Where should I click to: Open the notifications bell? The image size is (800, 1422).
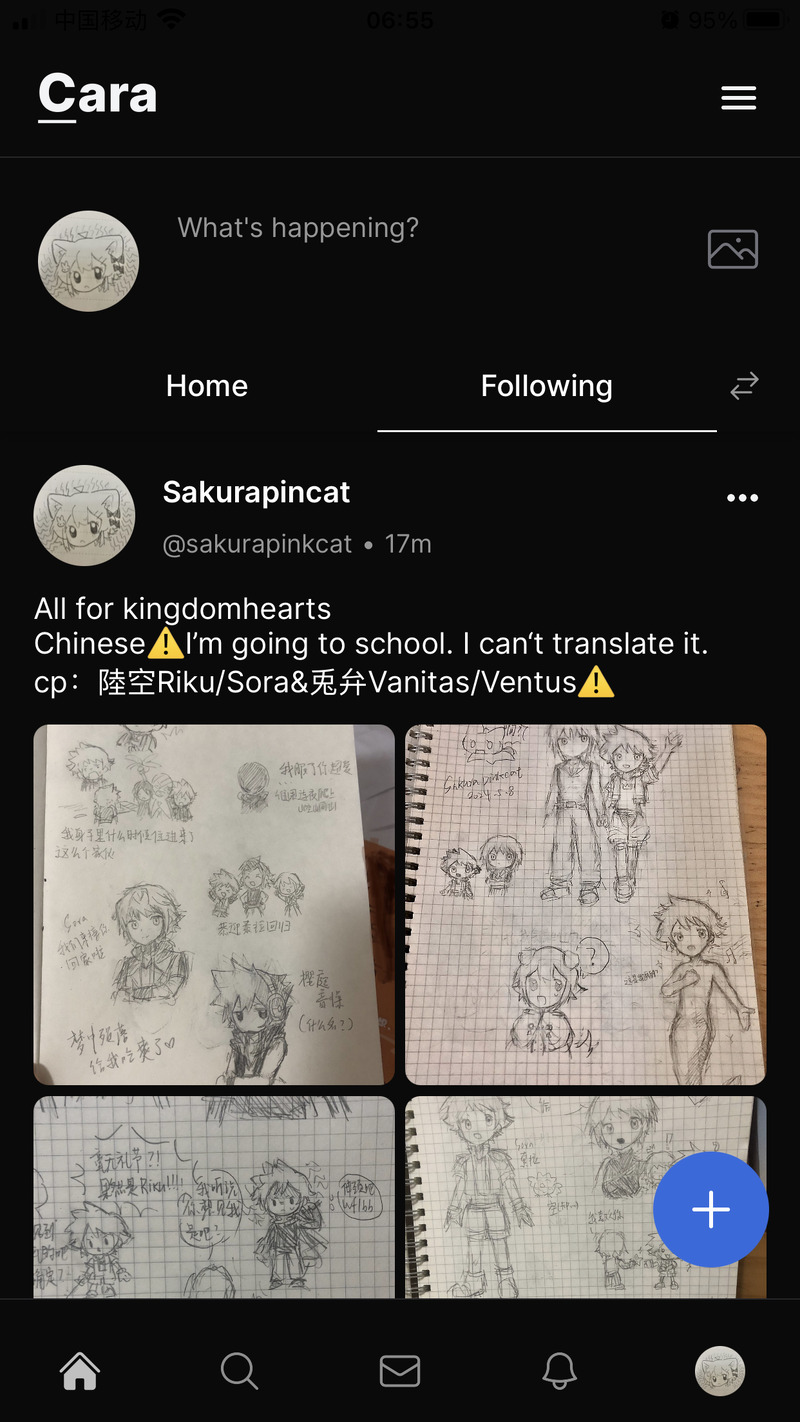[x=559, y=1370]
